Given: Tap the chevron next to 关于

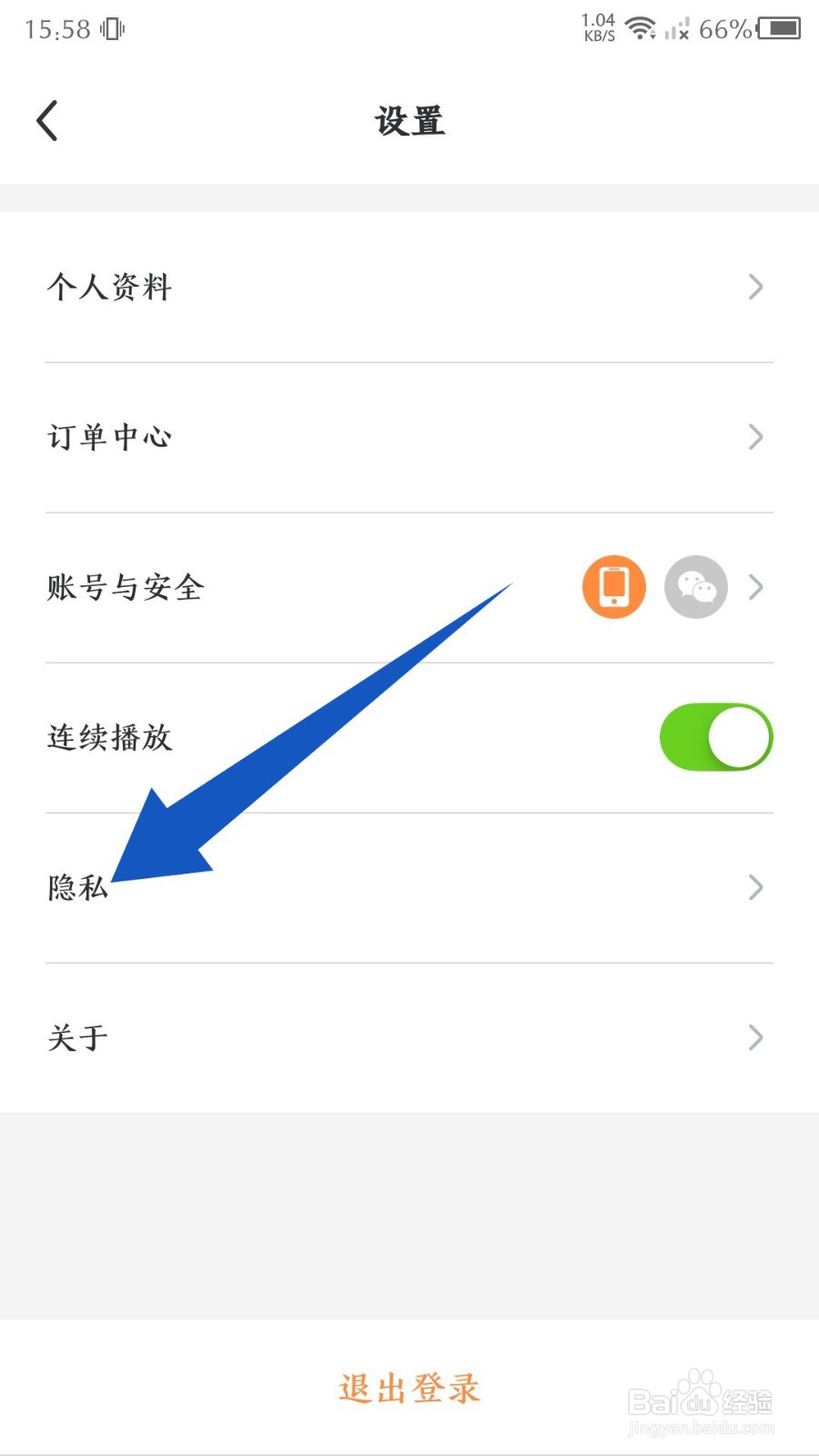Looking at the screenshot, I should tap(755, 1037).
